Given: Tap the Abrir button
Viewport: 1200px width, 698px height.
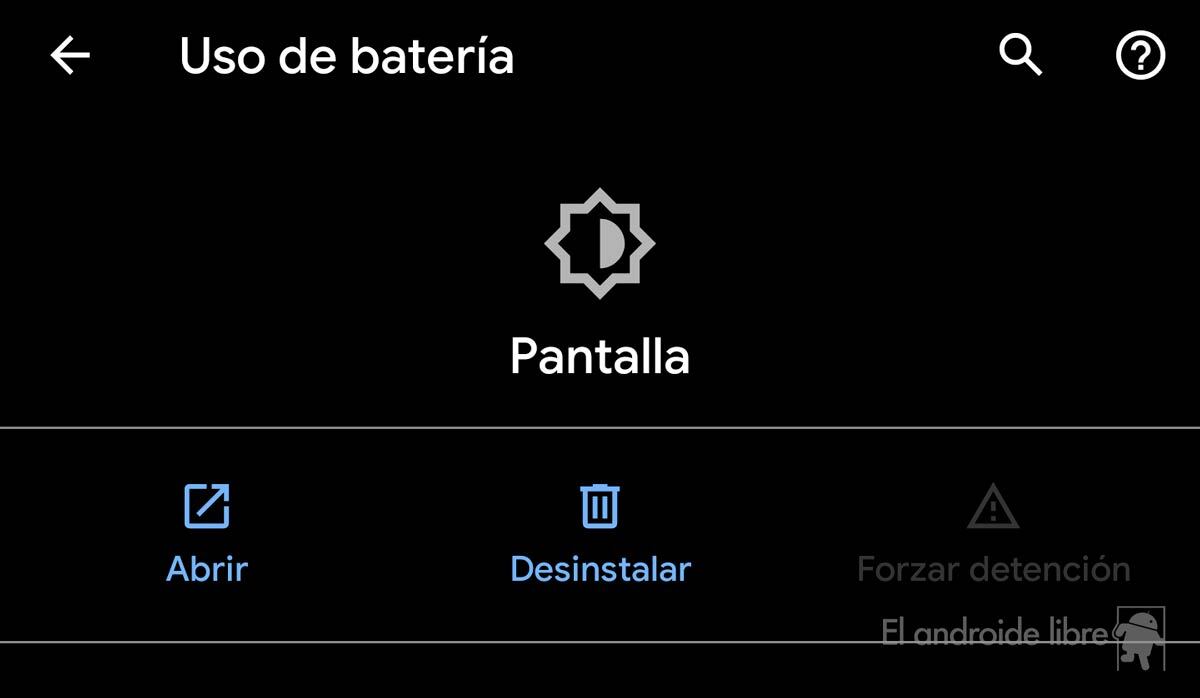Looking at the screenshot, I should pyautogui.click(x=207, y=533).
